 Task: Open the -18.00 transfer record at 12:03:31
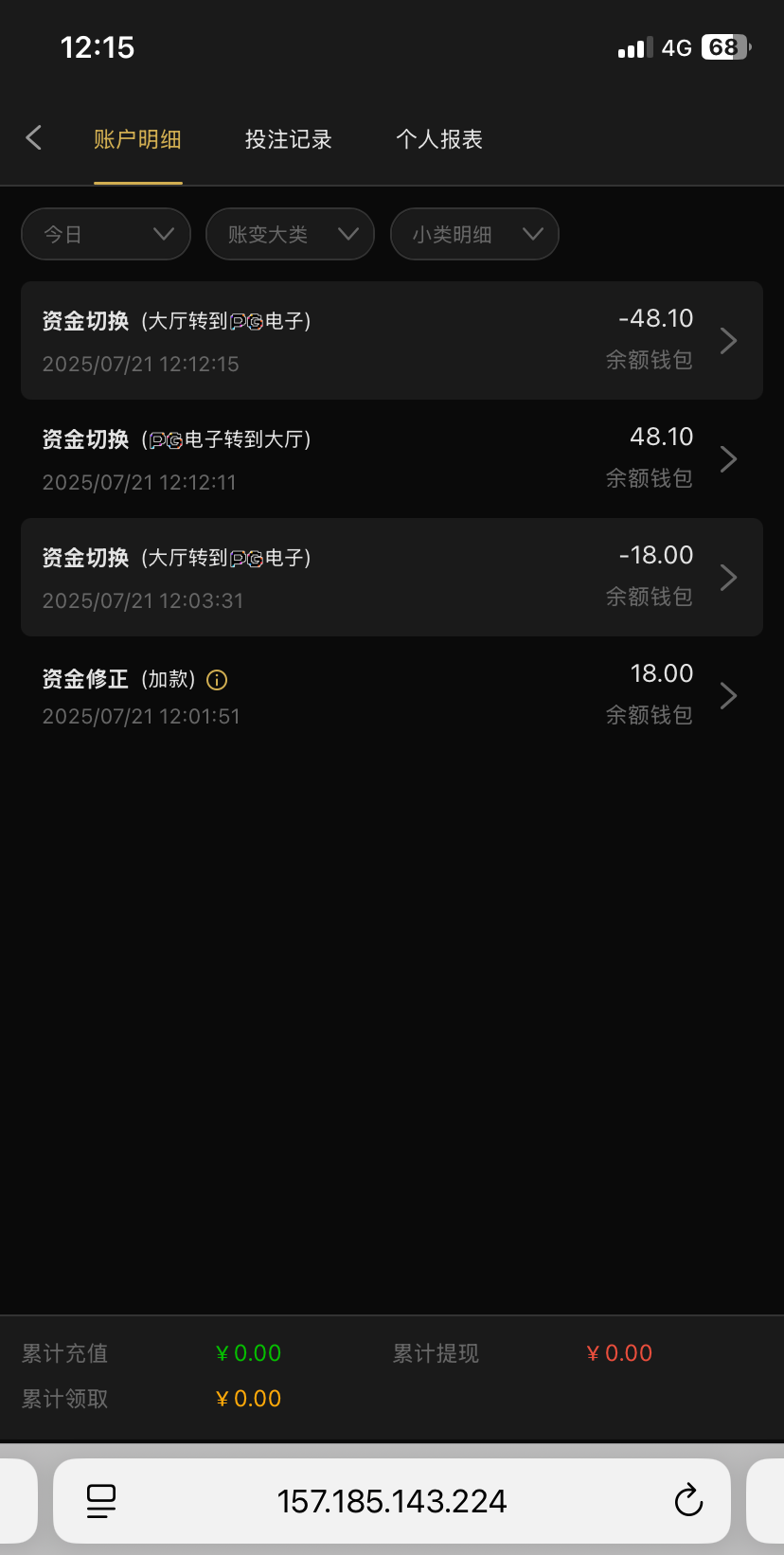point(391,578)
